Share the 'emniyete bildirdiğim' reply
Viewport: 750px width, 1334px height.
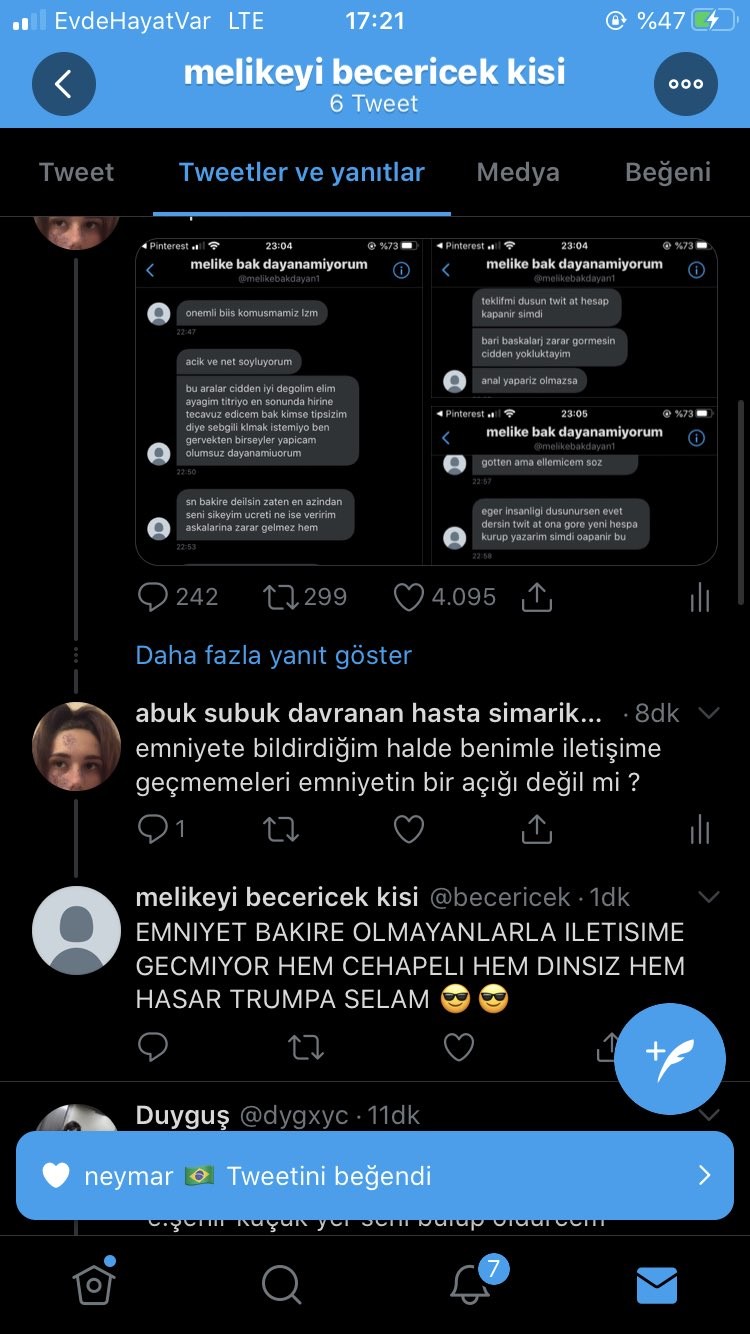click(537, 829)
